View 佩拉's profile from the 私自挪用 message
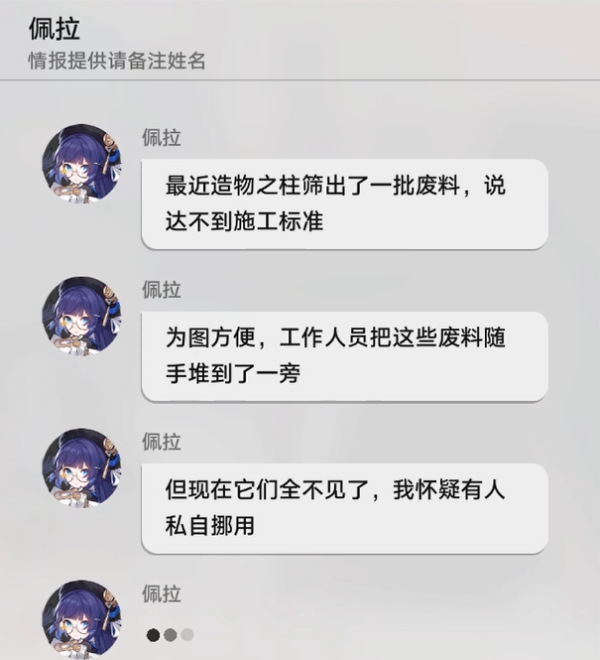 point(81,467)
